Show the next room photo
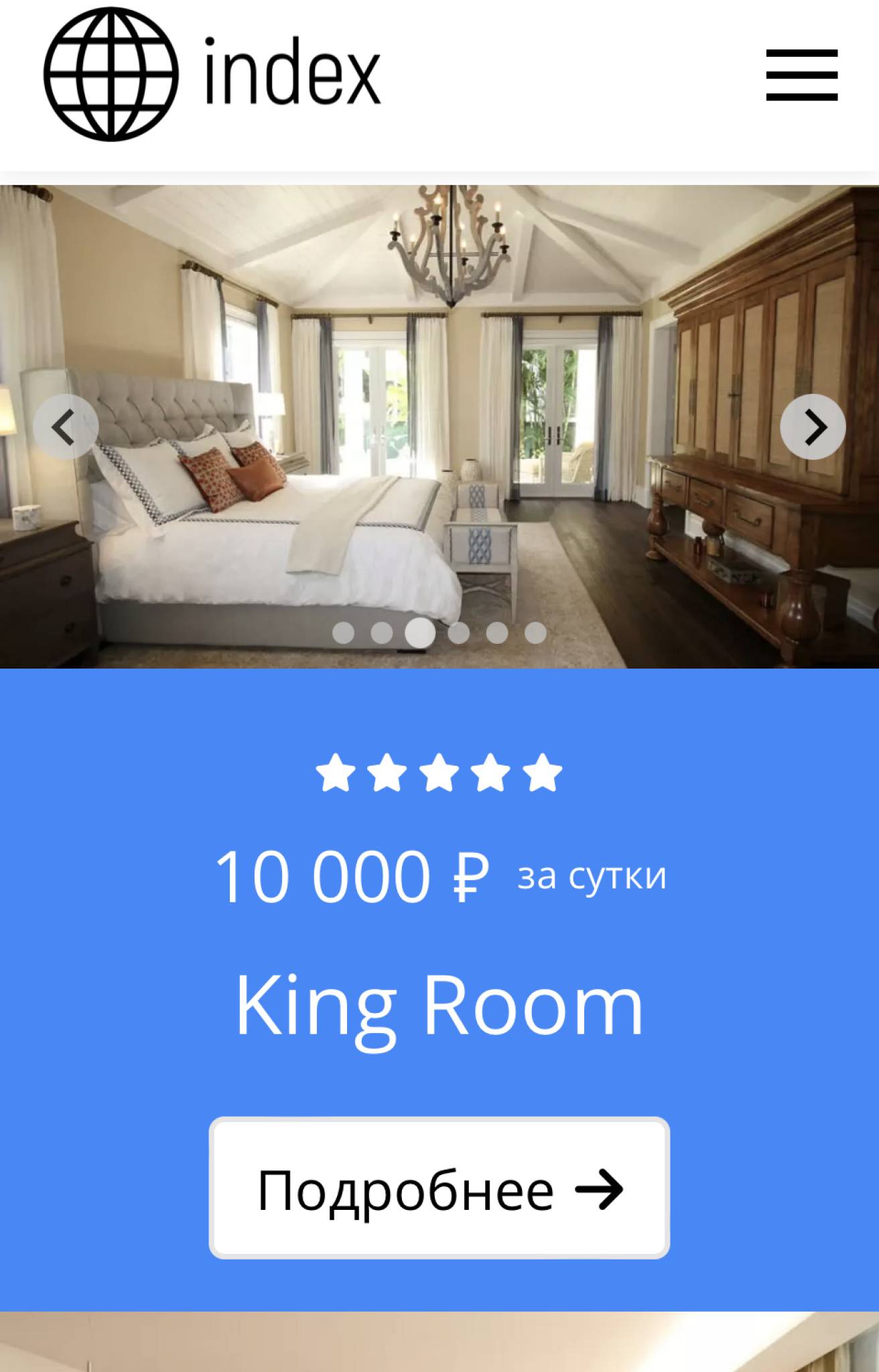The height and width of the screenshot is (1372, 879). point(813,427)
